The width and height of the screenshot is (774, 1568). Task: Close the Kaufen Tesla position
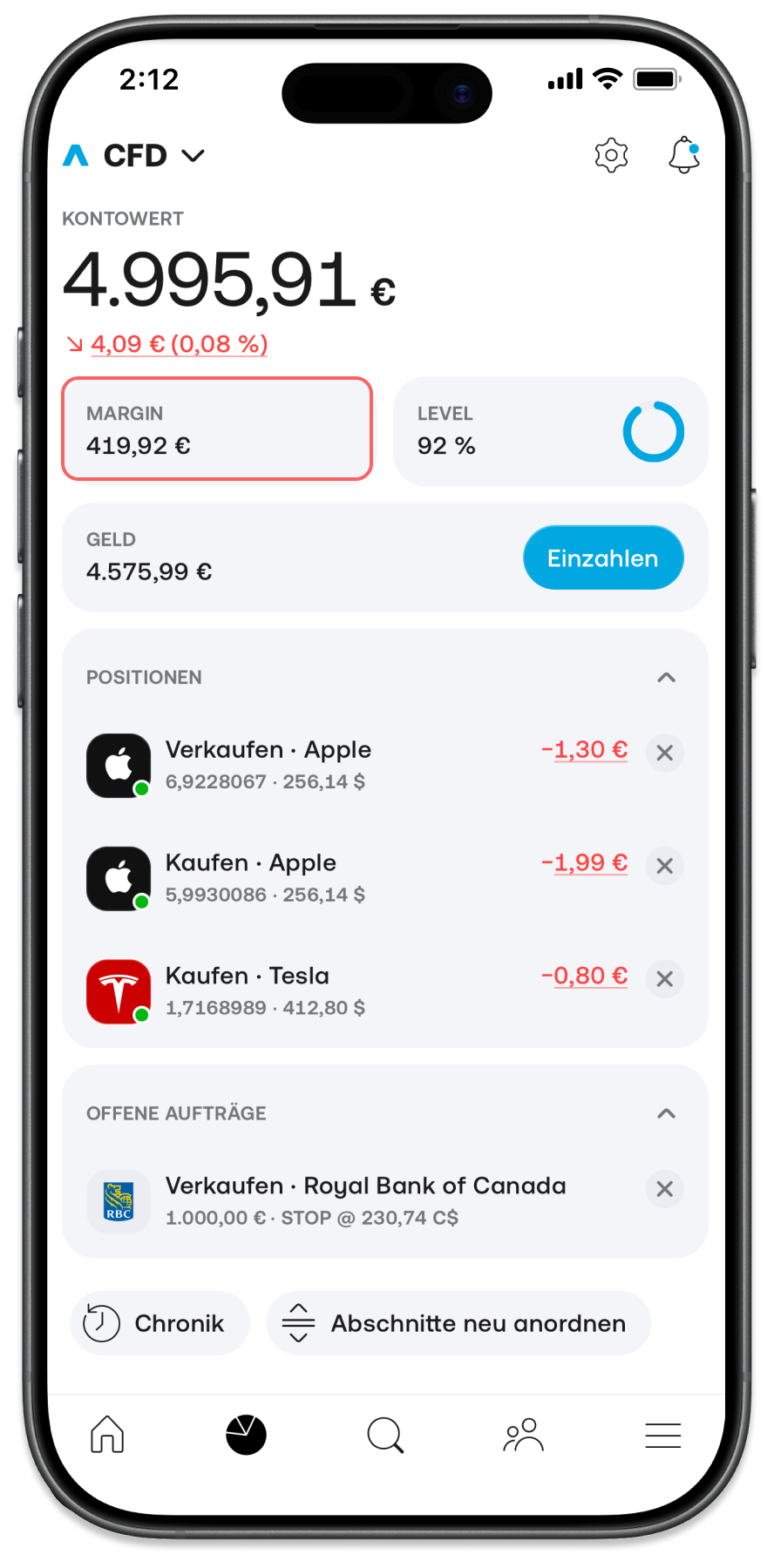click(x=664, y=980)
